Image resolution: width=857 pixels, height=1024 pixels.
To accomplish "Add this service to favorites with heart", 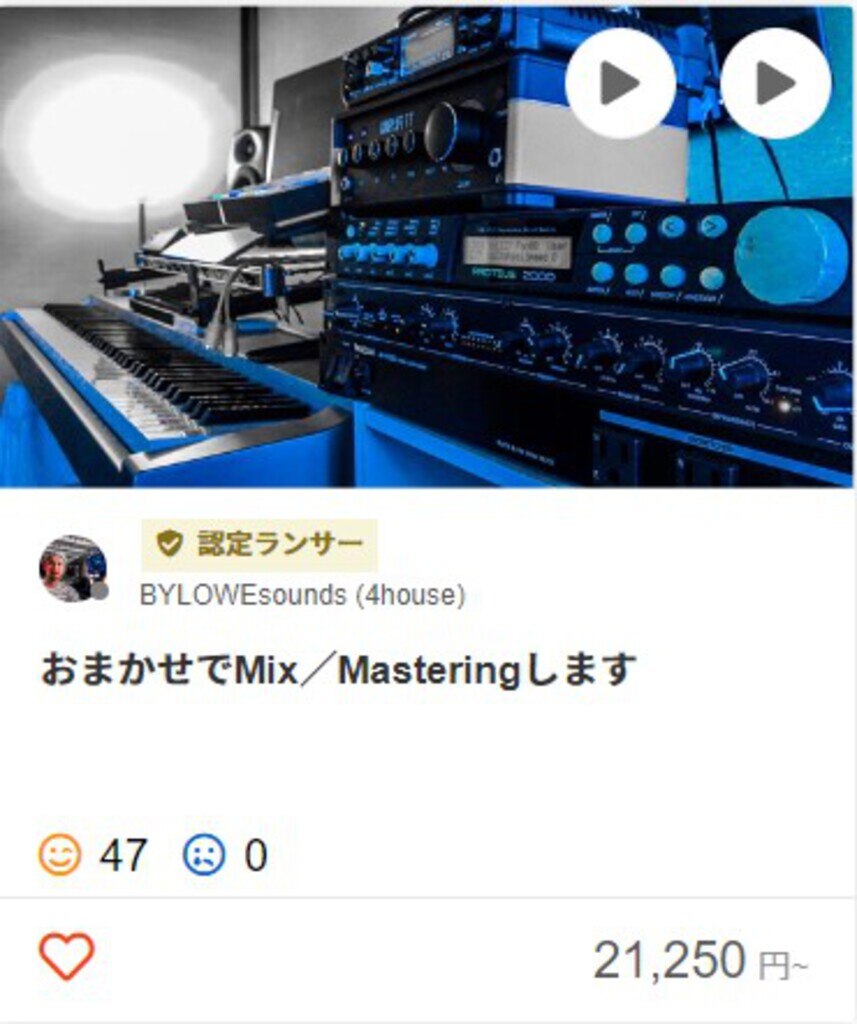I will 67,956.
